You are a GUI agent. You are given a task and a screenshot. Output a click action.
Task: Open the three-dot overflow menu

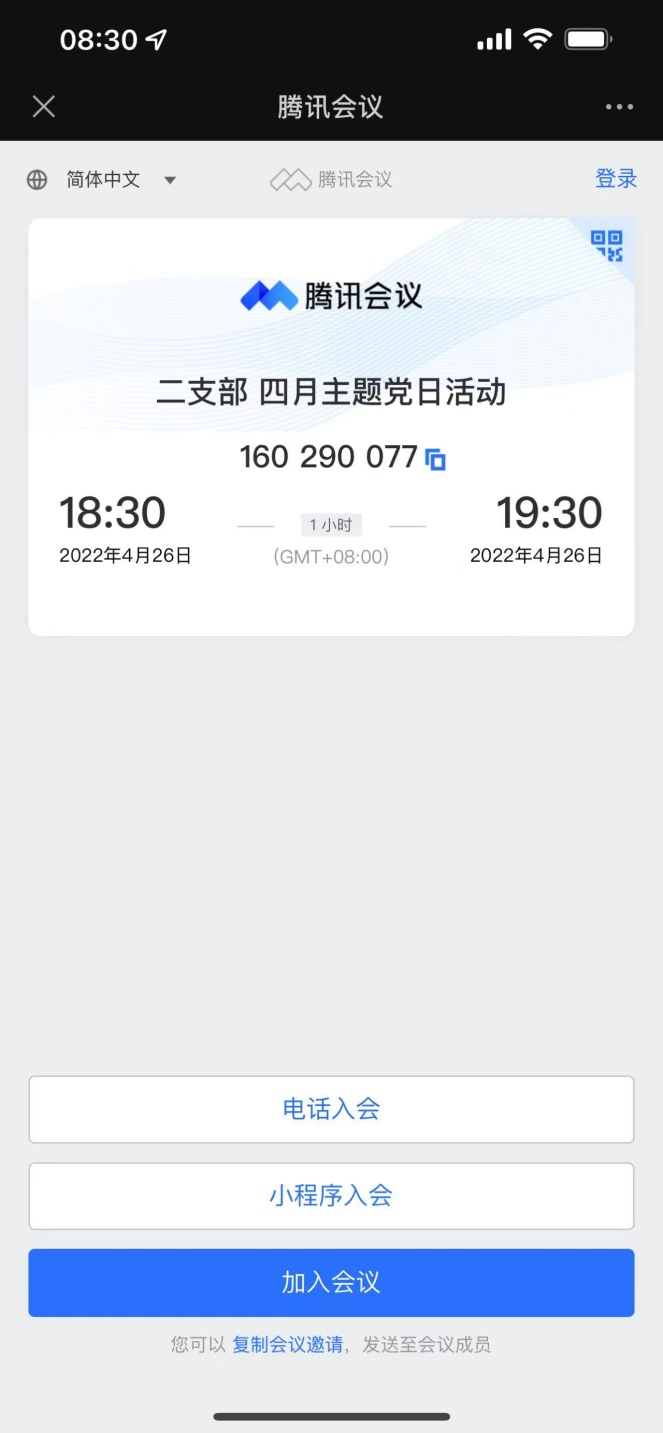coord(619,107)
